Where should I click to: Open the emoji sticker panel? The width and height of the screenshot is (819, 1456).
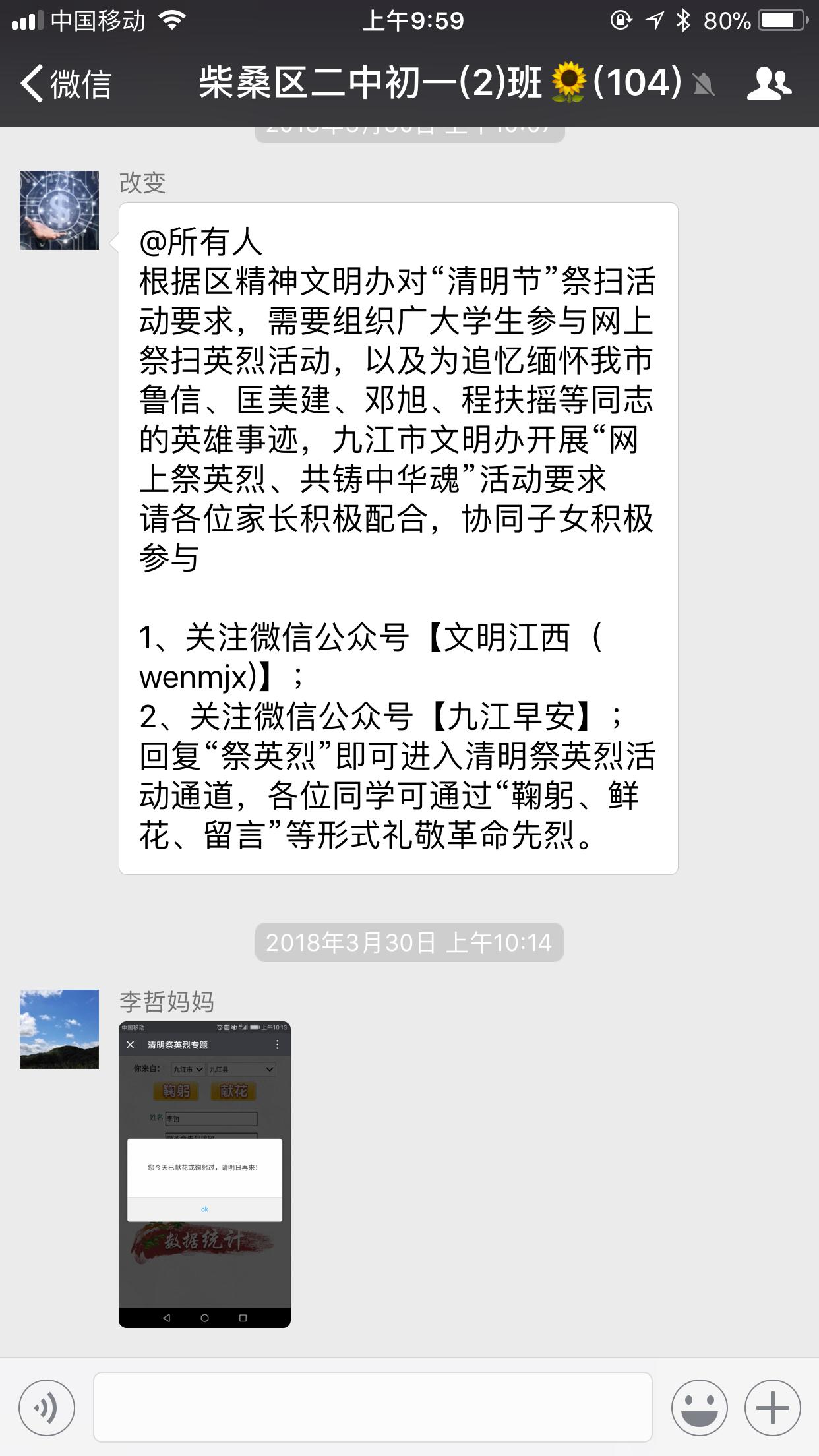(x=699, y=1407)
